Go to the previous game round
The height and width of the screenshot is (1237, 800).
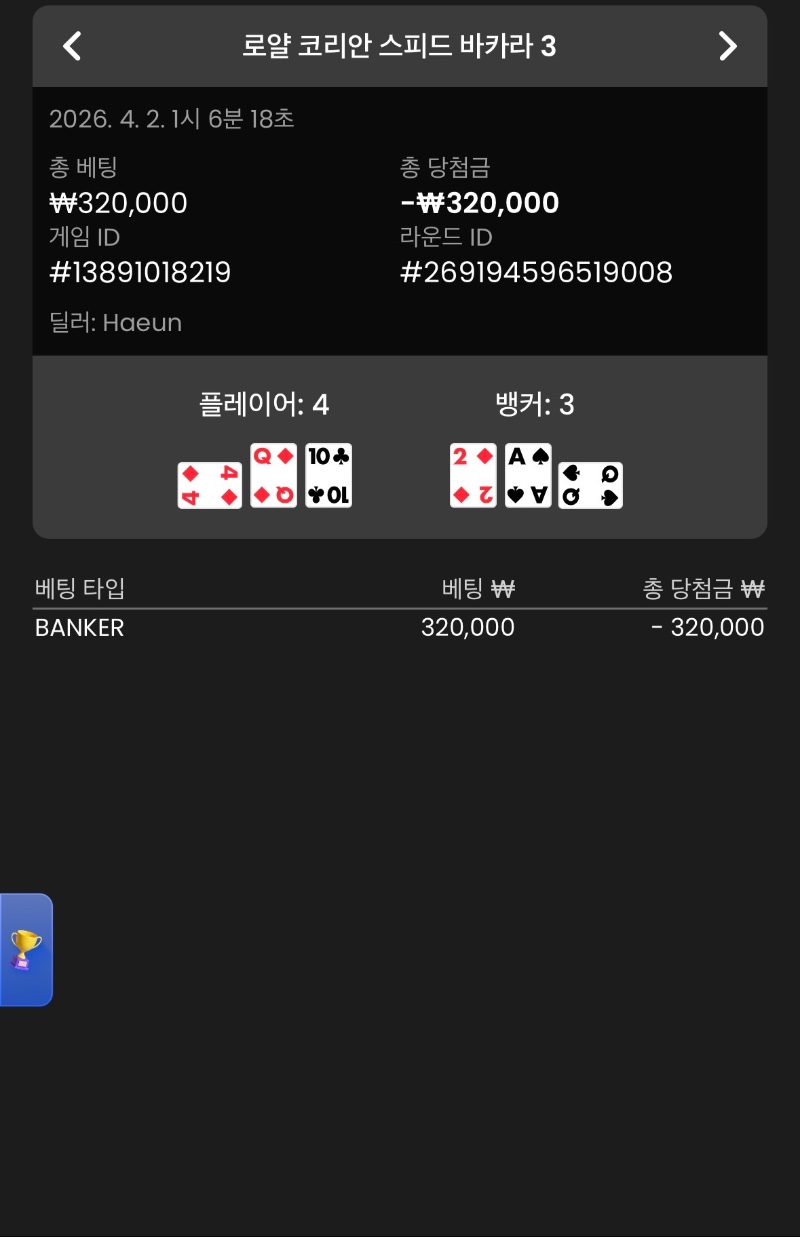pyautogui.click(x=72, y=46)
